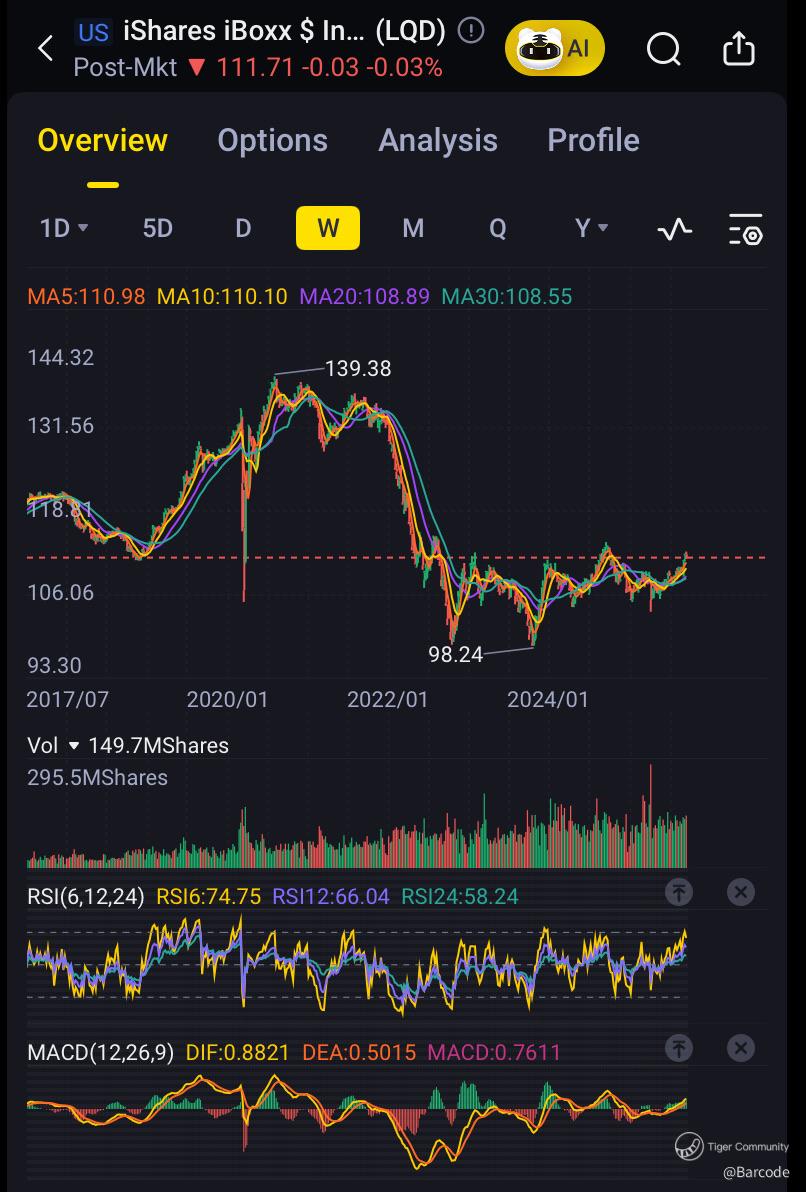Viewport: 806px width, 1192px height.
Task: Select the weekly W chart period
Action: 328,228
